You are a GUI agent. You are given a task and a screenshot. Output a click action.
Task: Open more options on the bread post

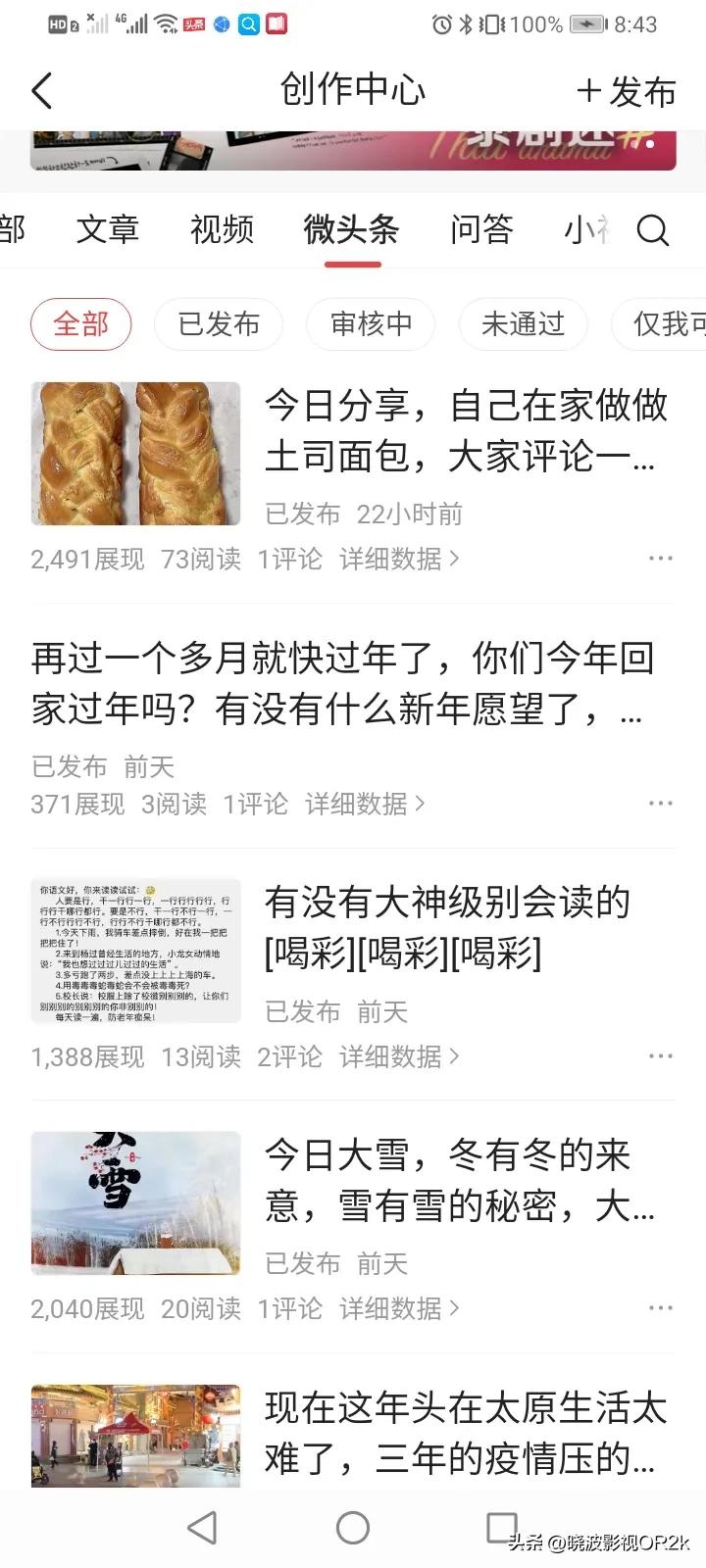(661, 557)
